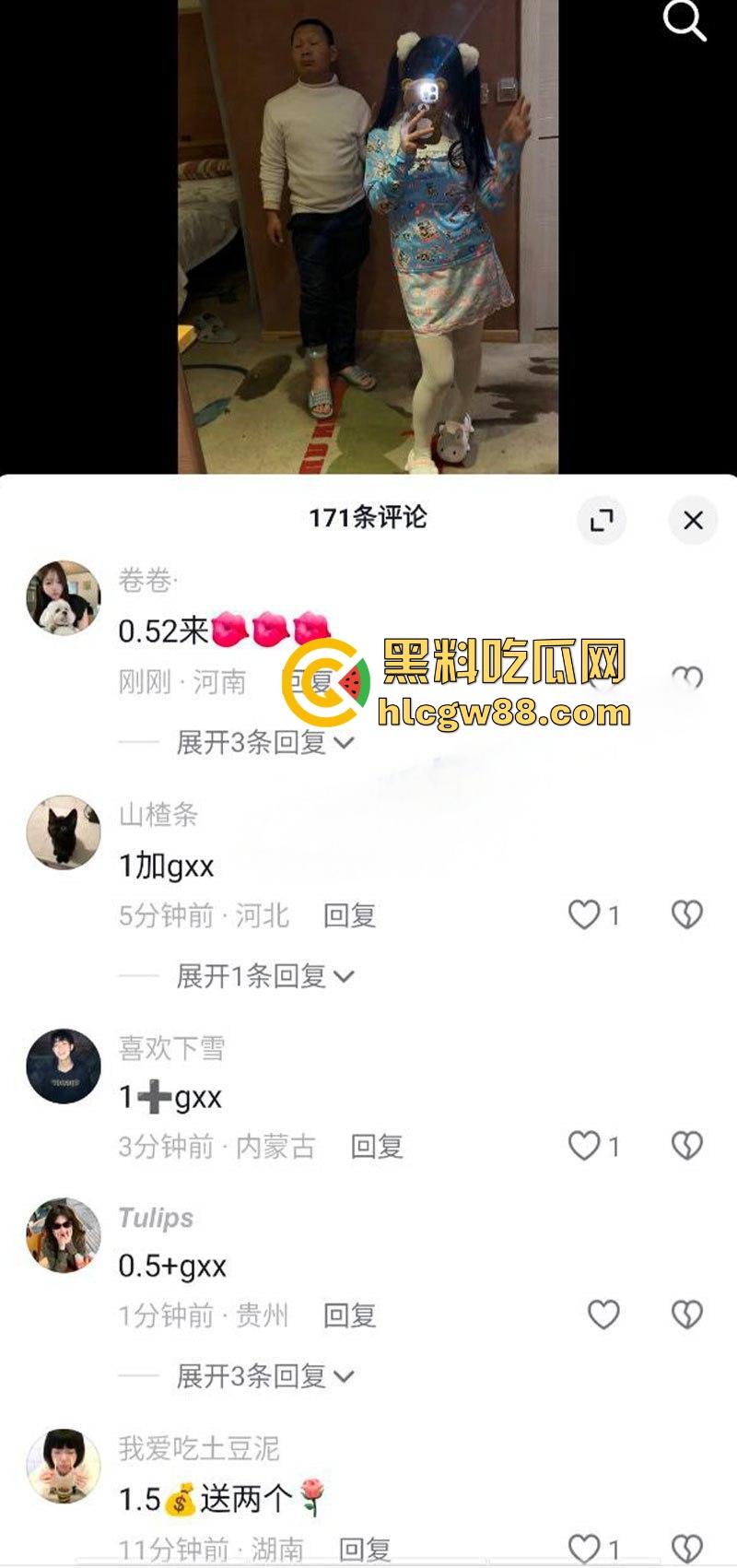Screen dimensions: 737x1568
Task: Toggle the dislike on 山楂条's comment
Action: (685, 914)
